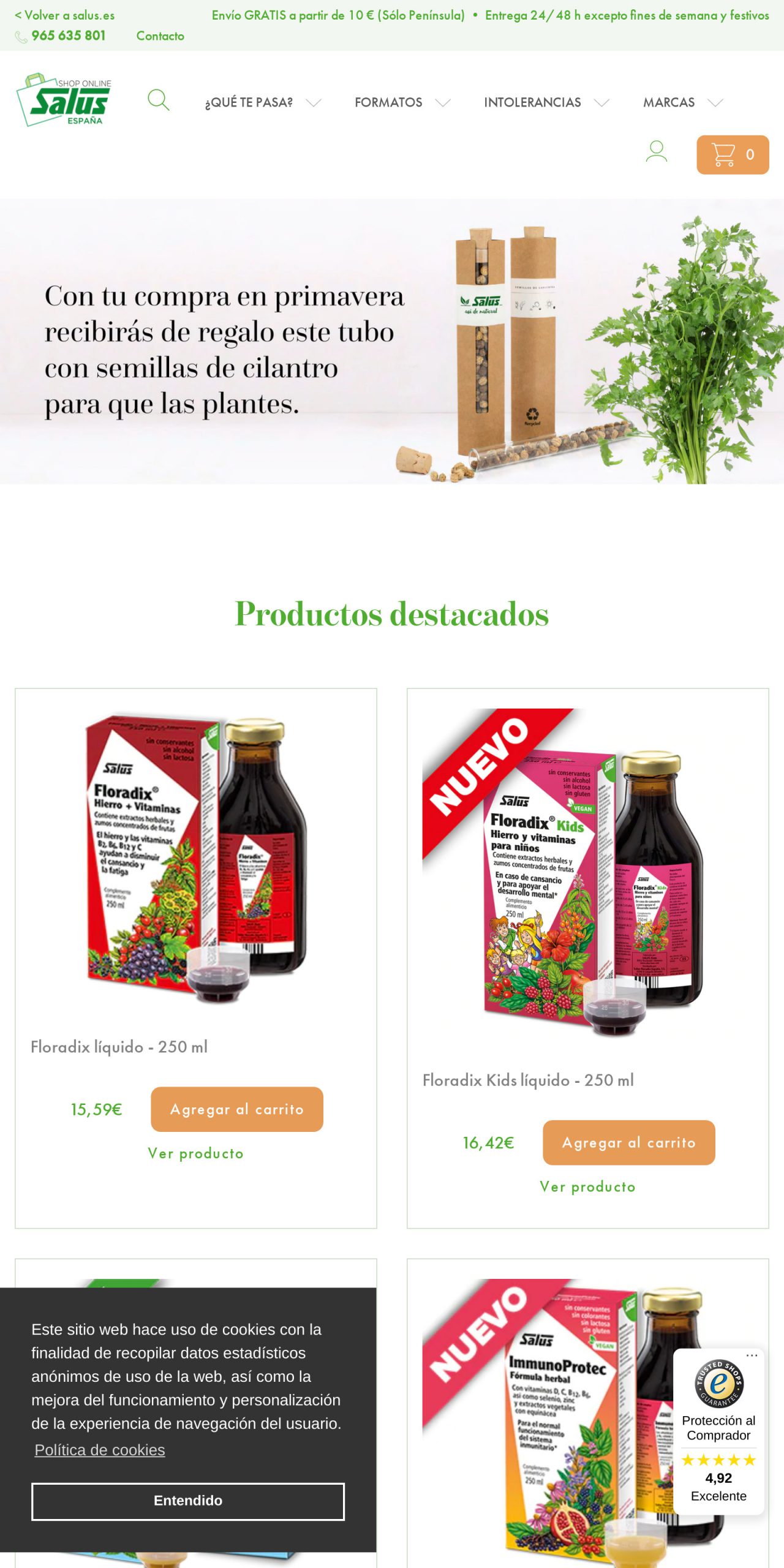The image size is (784, 1568).
Task: Add Floradix líquido to the cart
Action: [237, 1109]
